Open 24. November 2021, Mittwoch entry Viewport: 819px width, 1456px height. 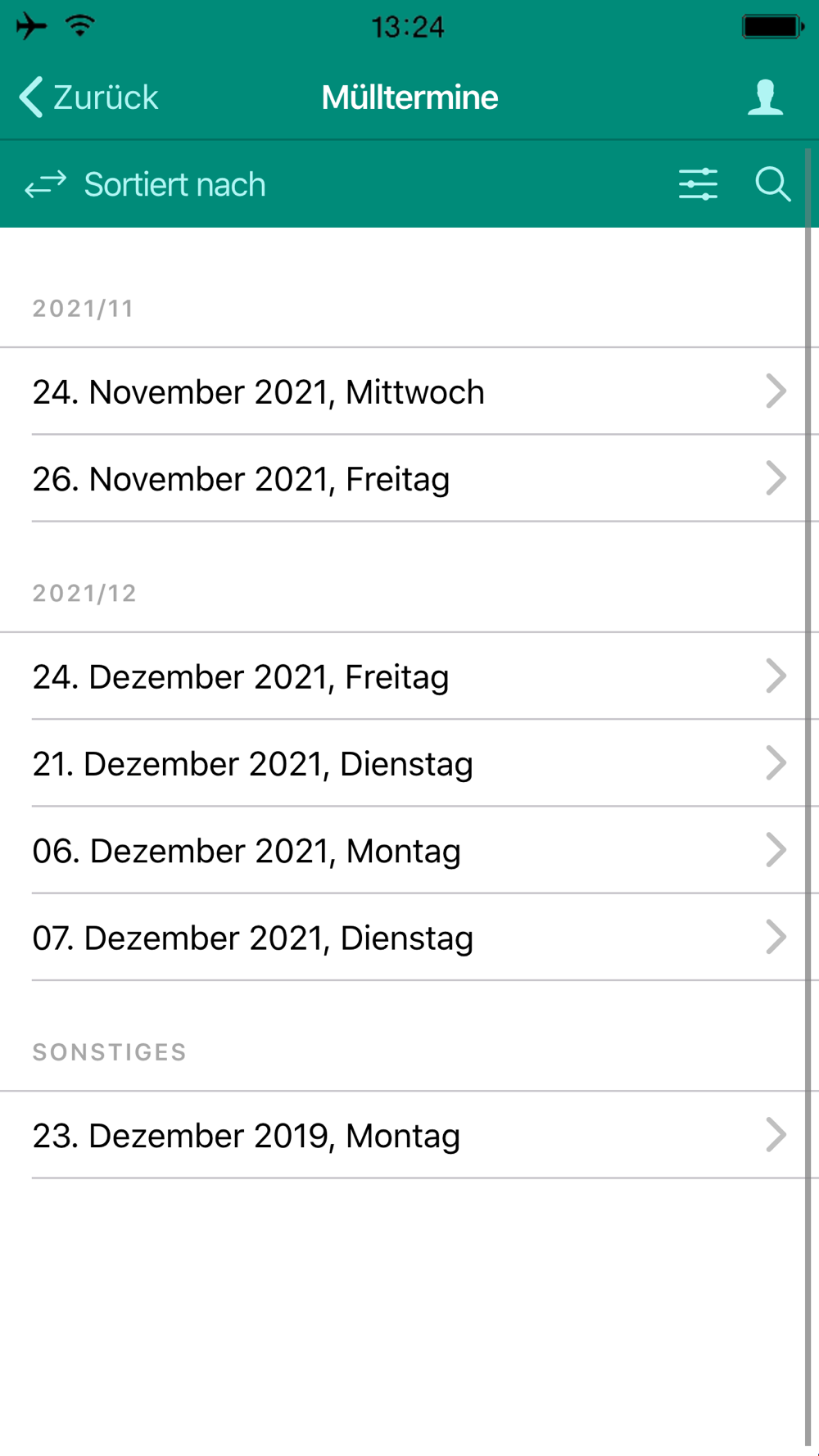click(409, 391)
